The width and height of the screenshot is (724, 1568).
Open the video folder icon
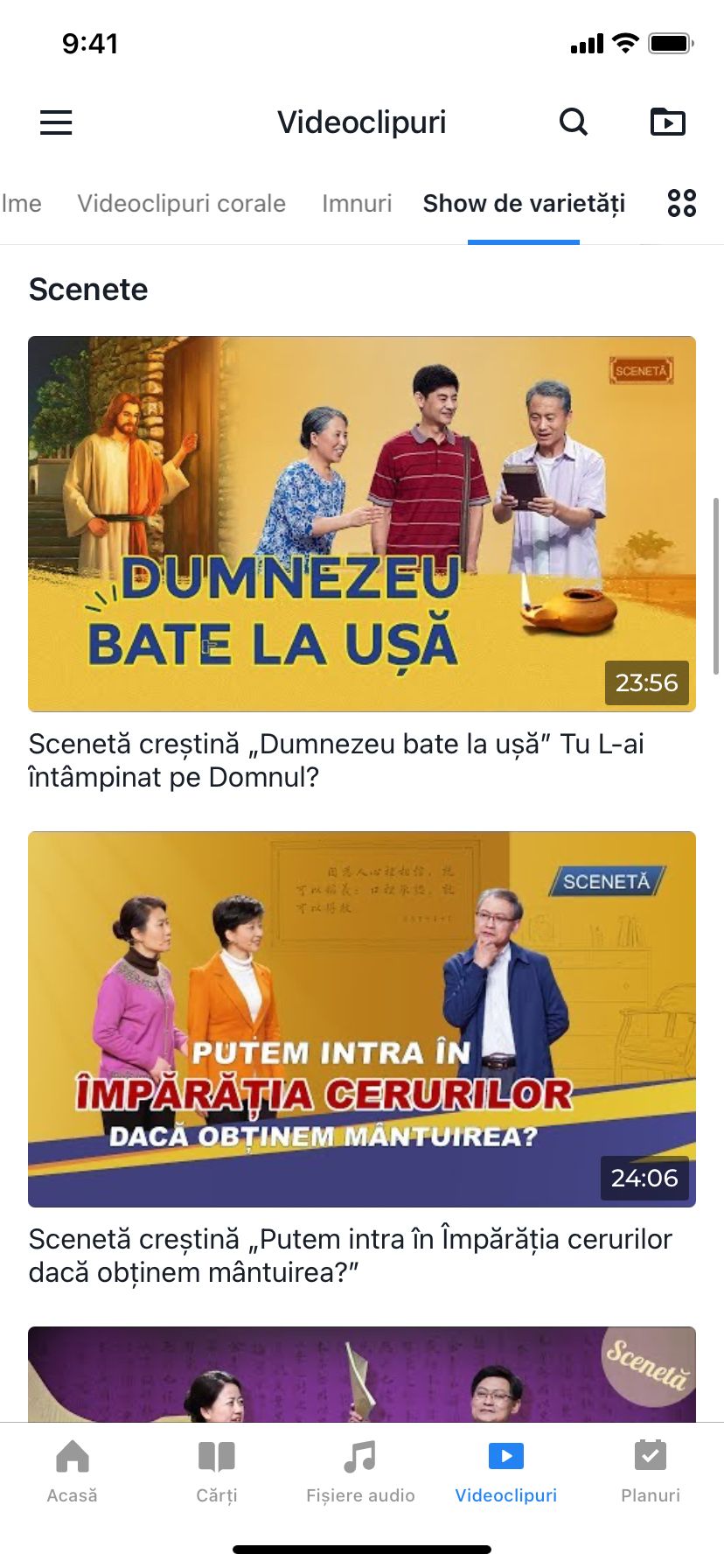[x=668, y=122]
